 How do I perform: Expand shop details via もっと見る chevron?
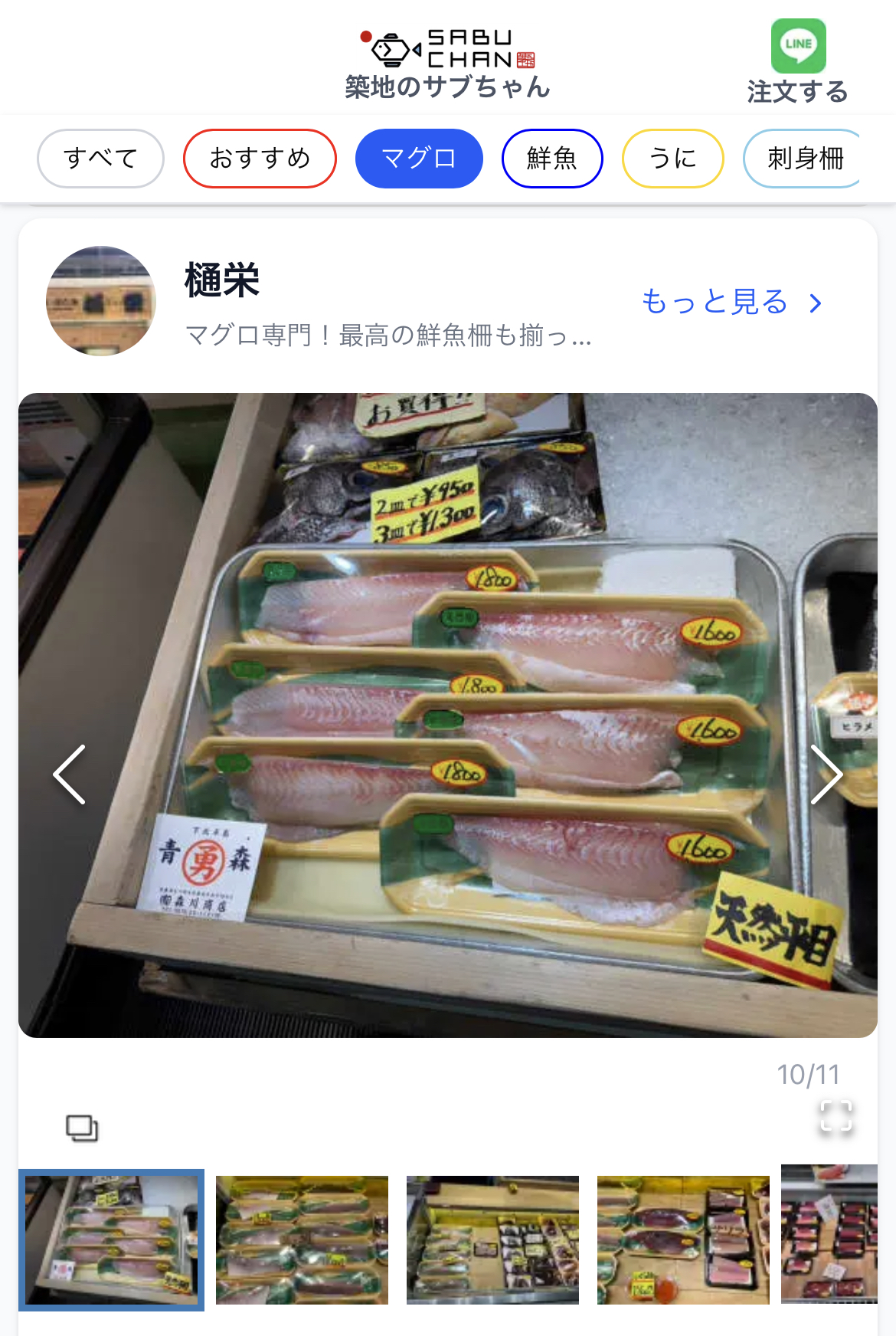(x=816, y=302)
